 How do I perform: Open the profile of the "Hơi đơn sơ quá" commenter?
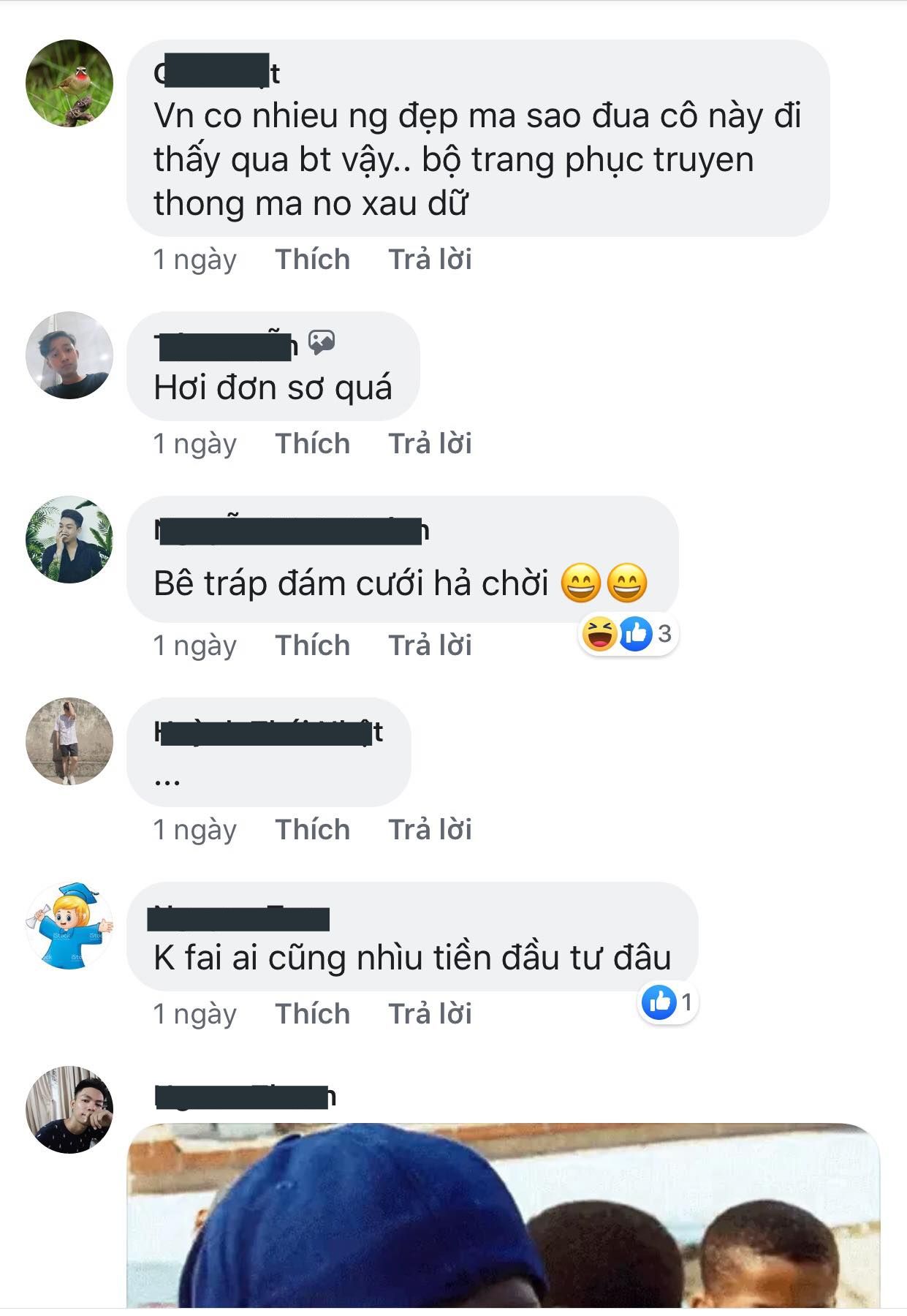click(x=69, y=355)
